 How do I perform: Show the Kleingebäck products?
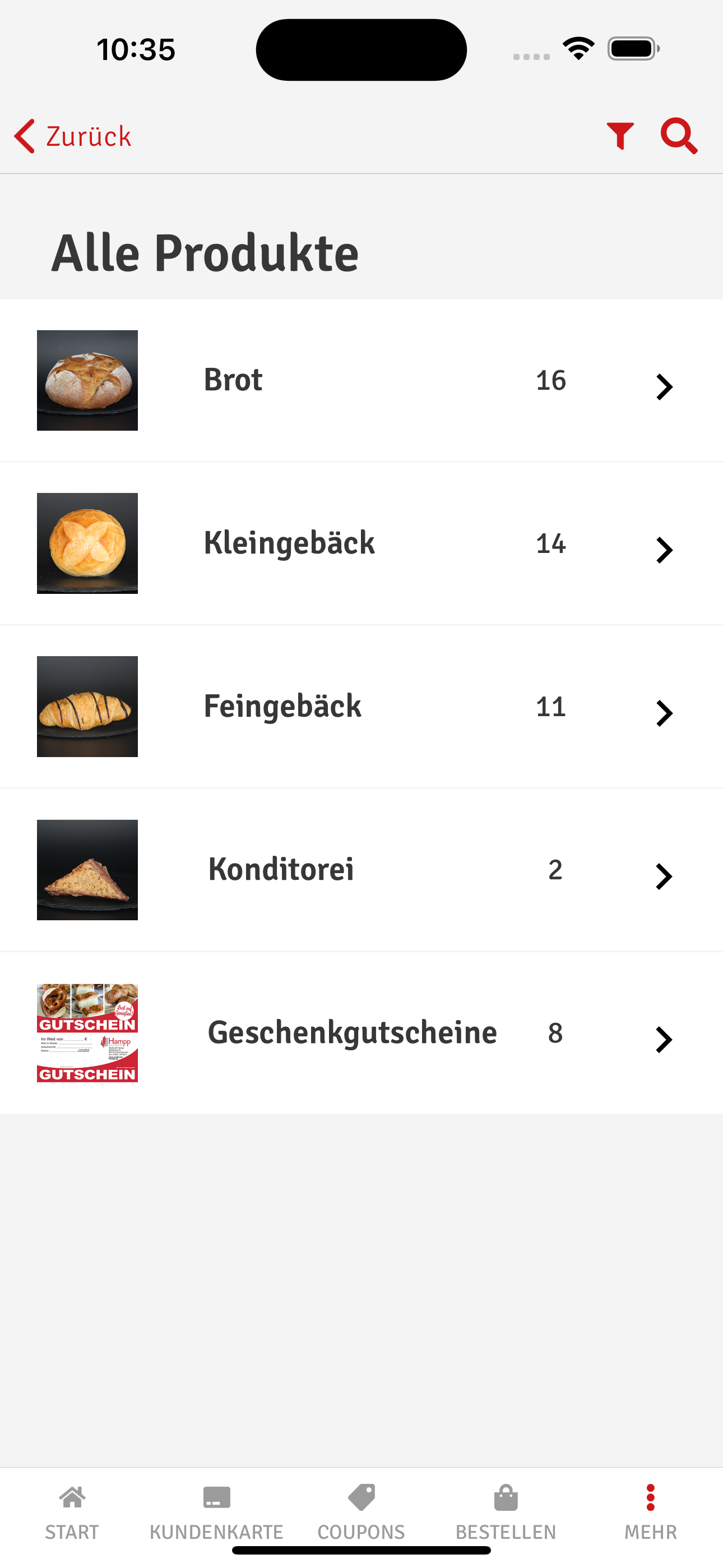(x=361, y=543)
